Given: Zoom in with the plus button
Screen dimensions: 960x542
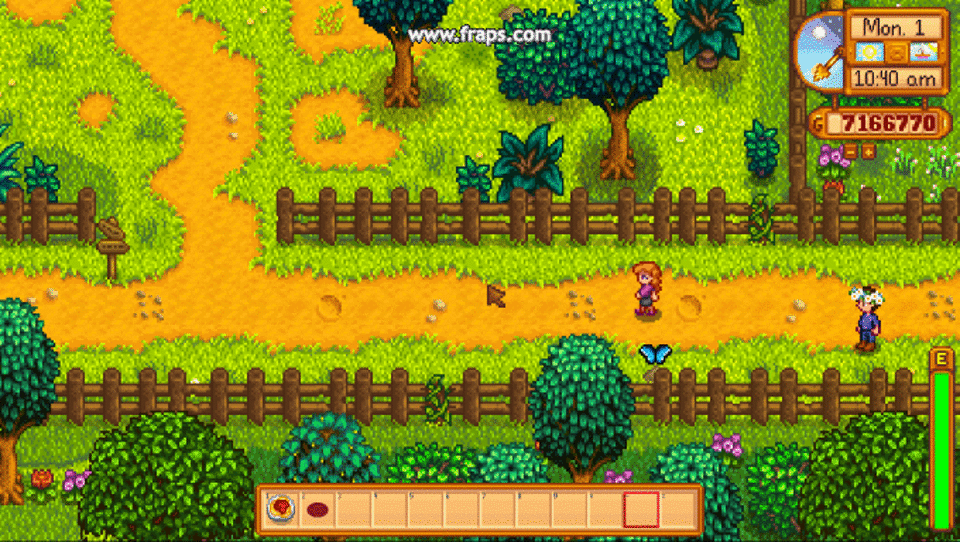Looking at the screenshot, I should tap(868, 151).
